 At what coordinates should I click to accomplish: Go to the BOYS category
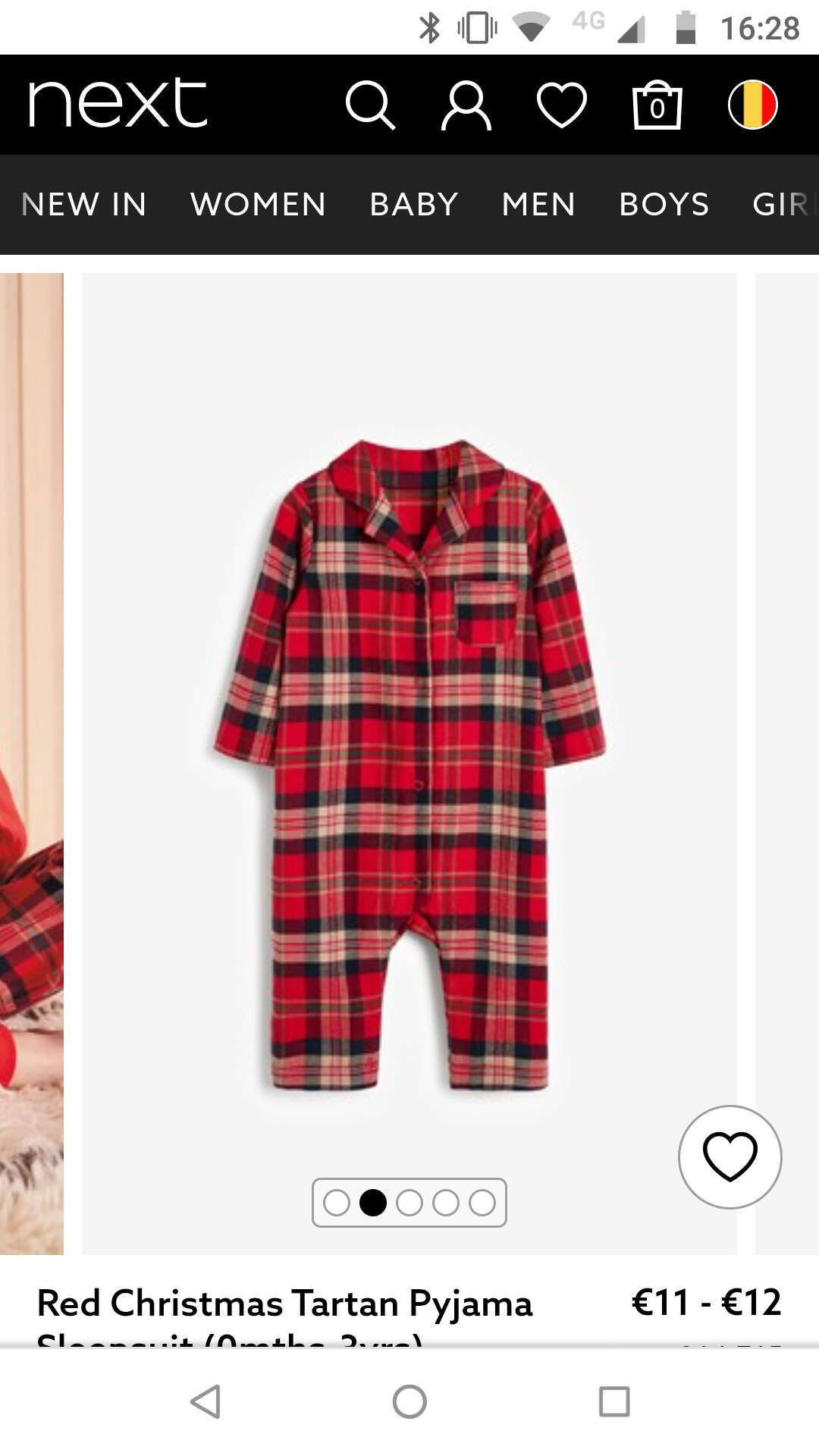coord(664,204)
